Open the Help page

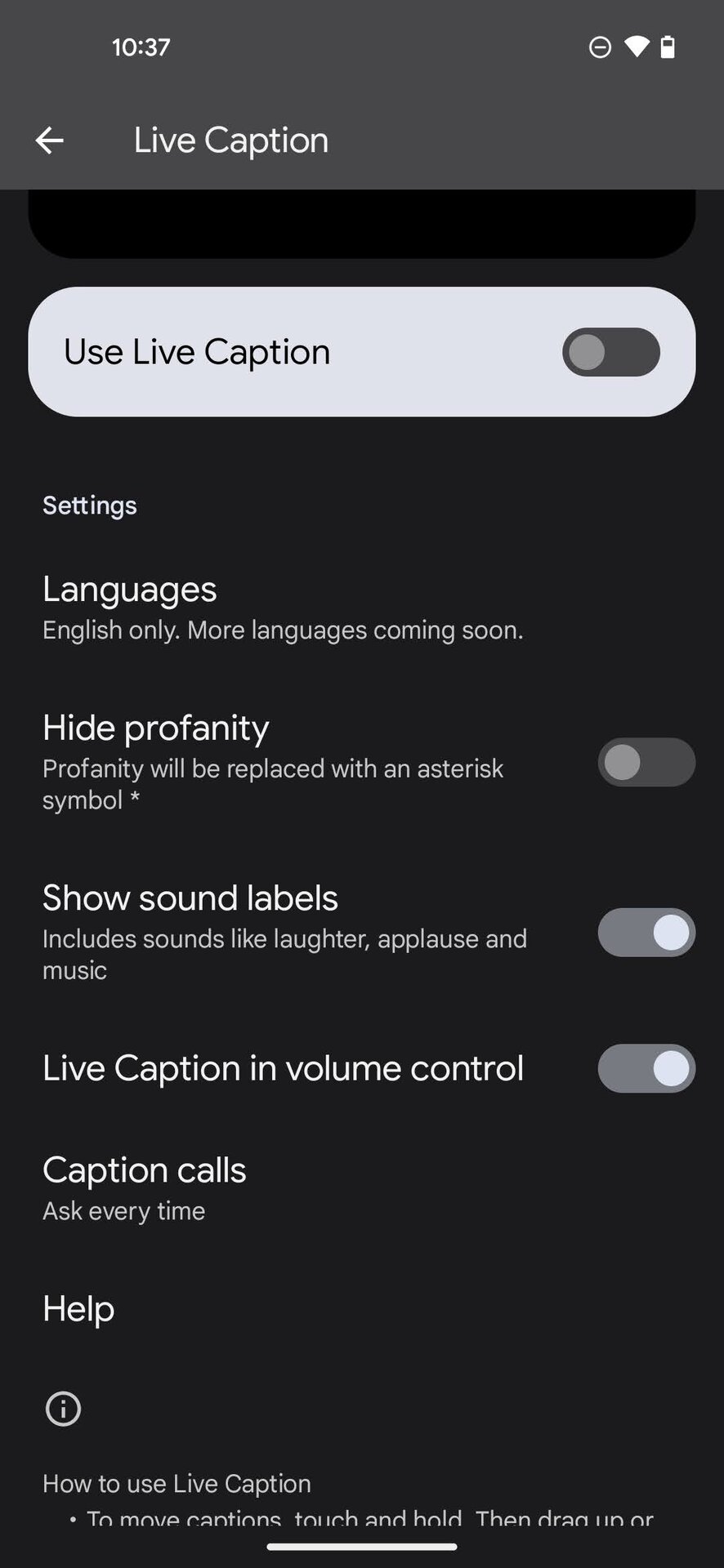[78, 1308]
